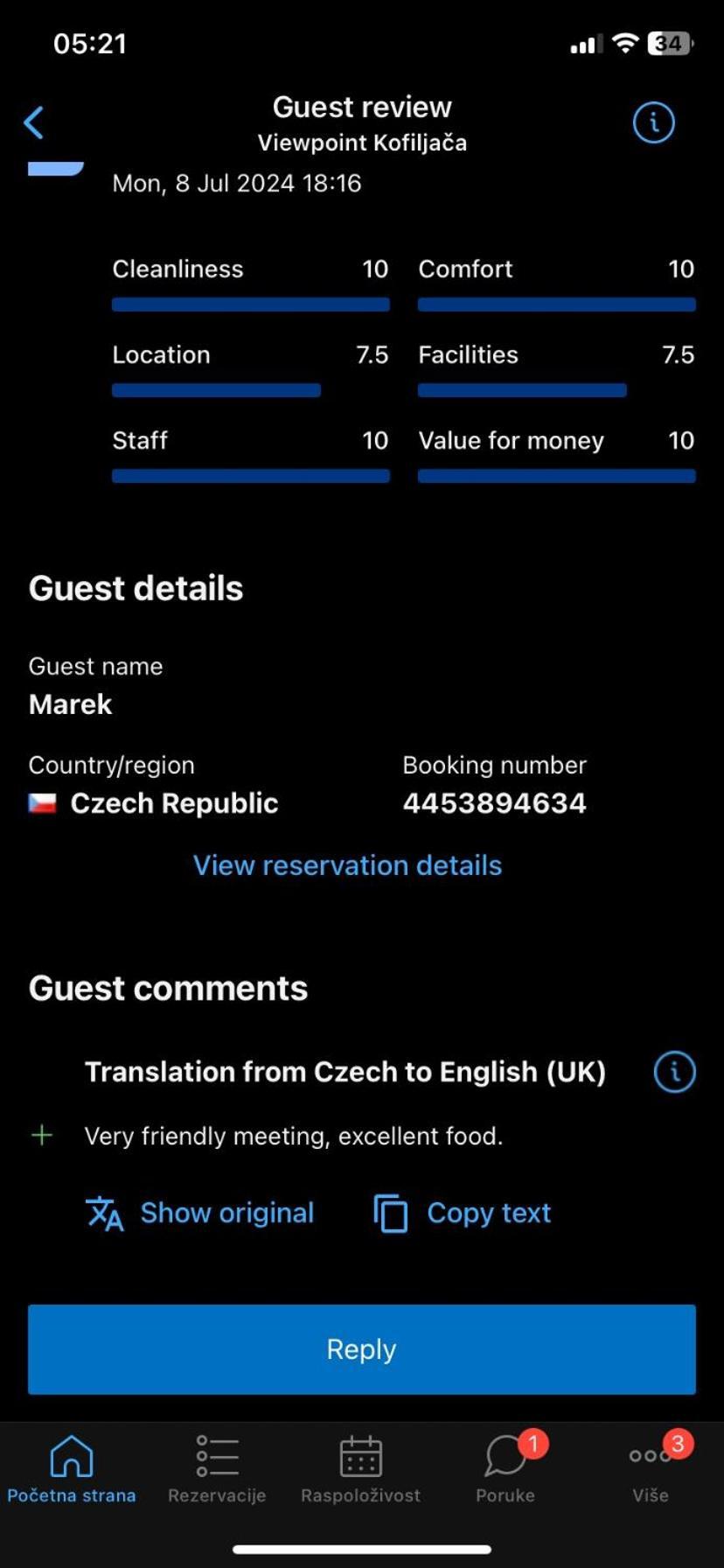Open the Više tab
Screen dimensions: 724x1568
click(651, 1469)
